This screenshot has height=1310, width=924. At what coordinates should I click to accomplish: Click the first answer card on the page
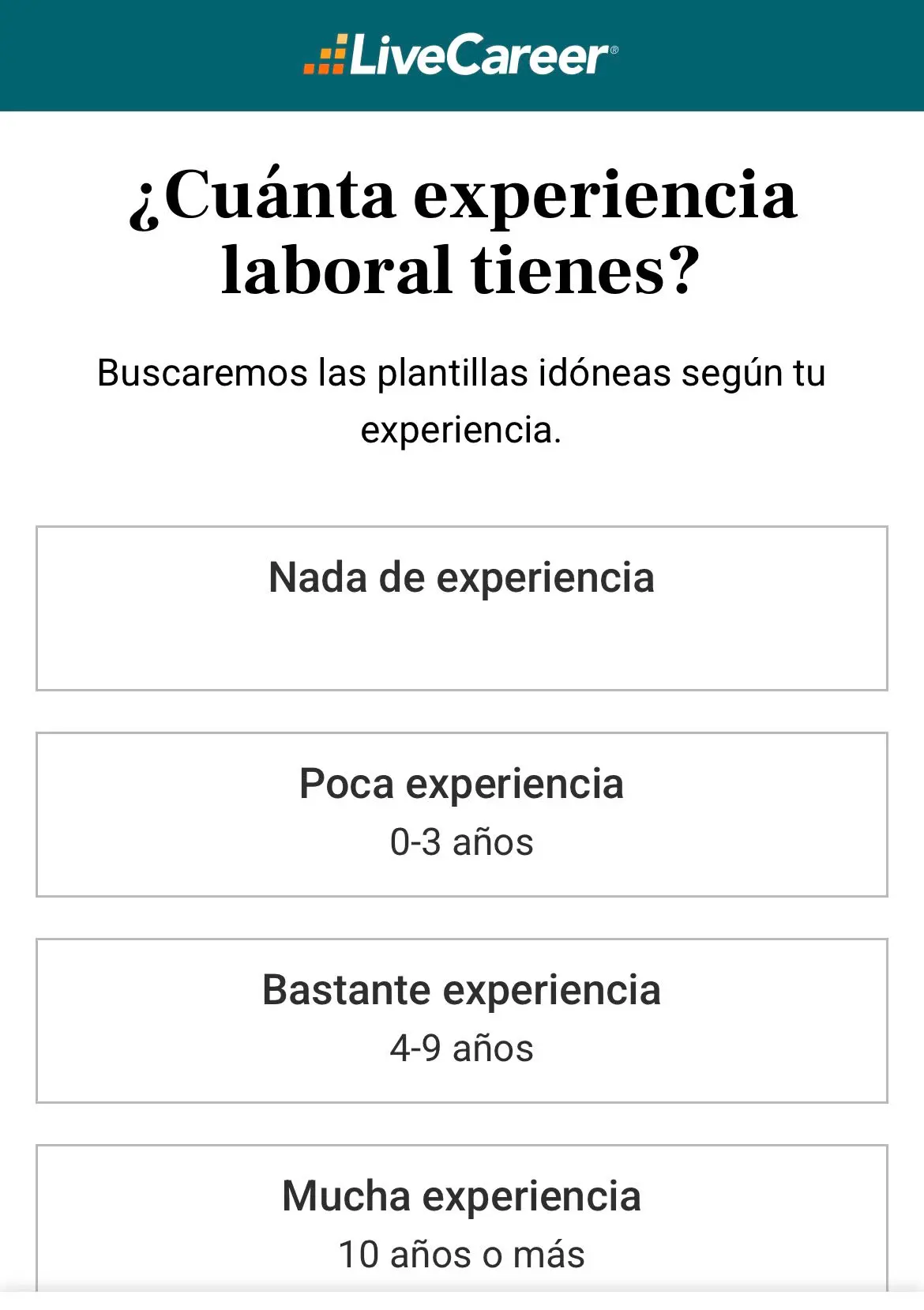click(462, 607)
